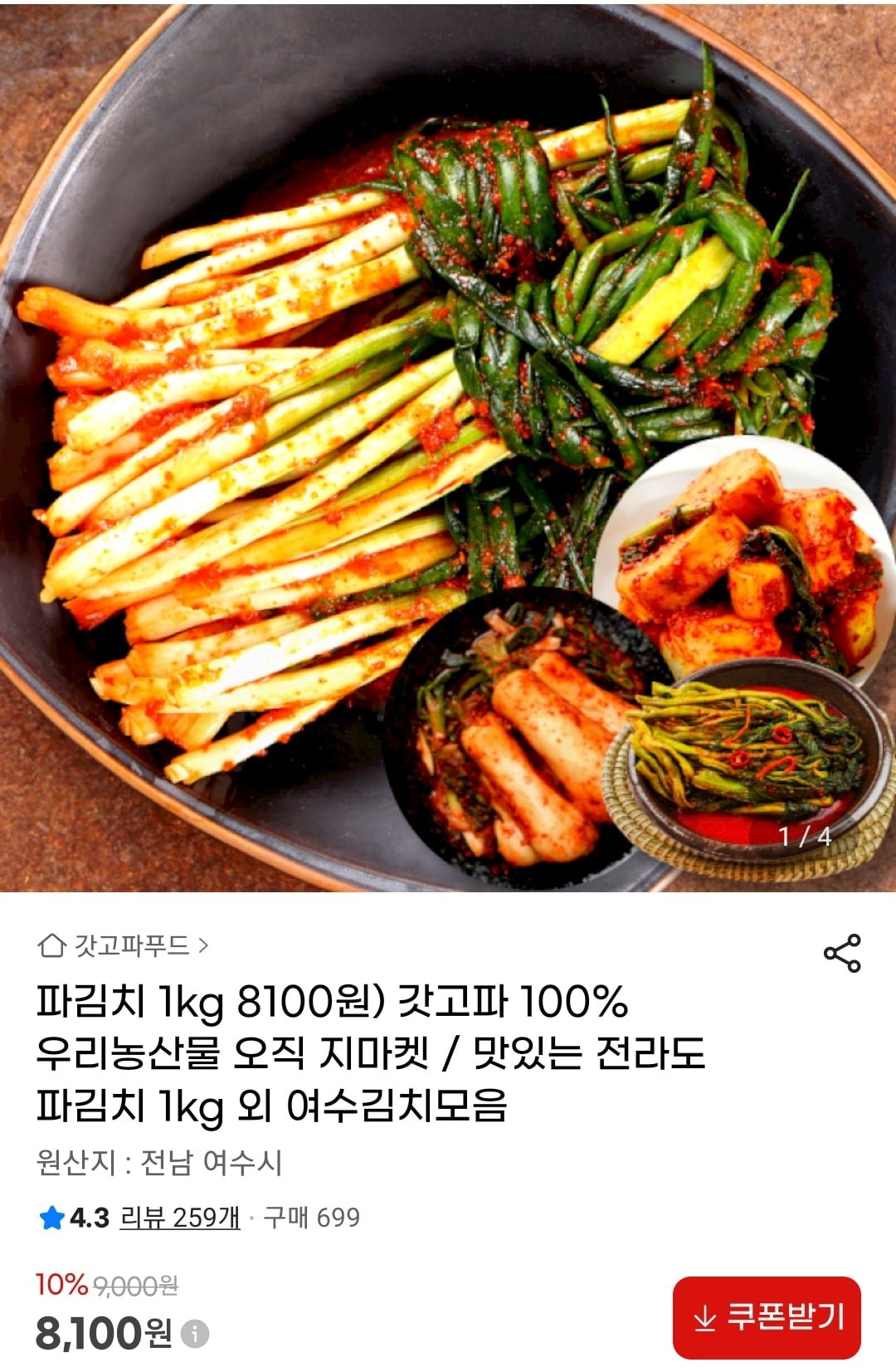Screen dimensions: 896x1372
Task: Open the 리뷰 259개 reviews link
Action: pyautogui.click(x=179, y=1218)
